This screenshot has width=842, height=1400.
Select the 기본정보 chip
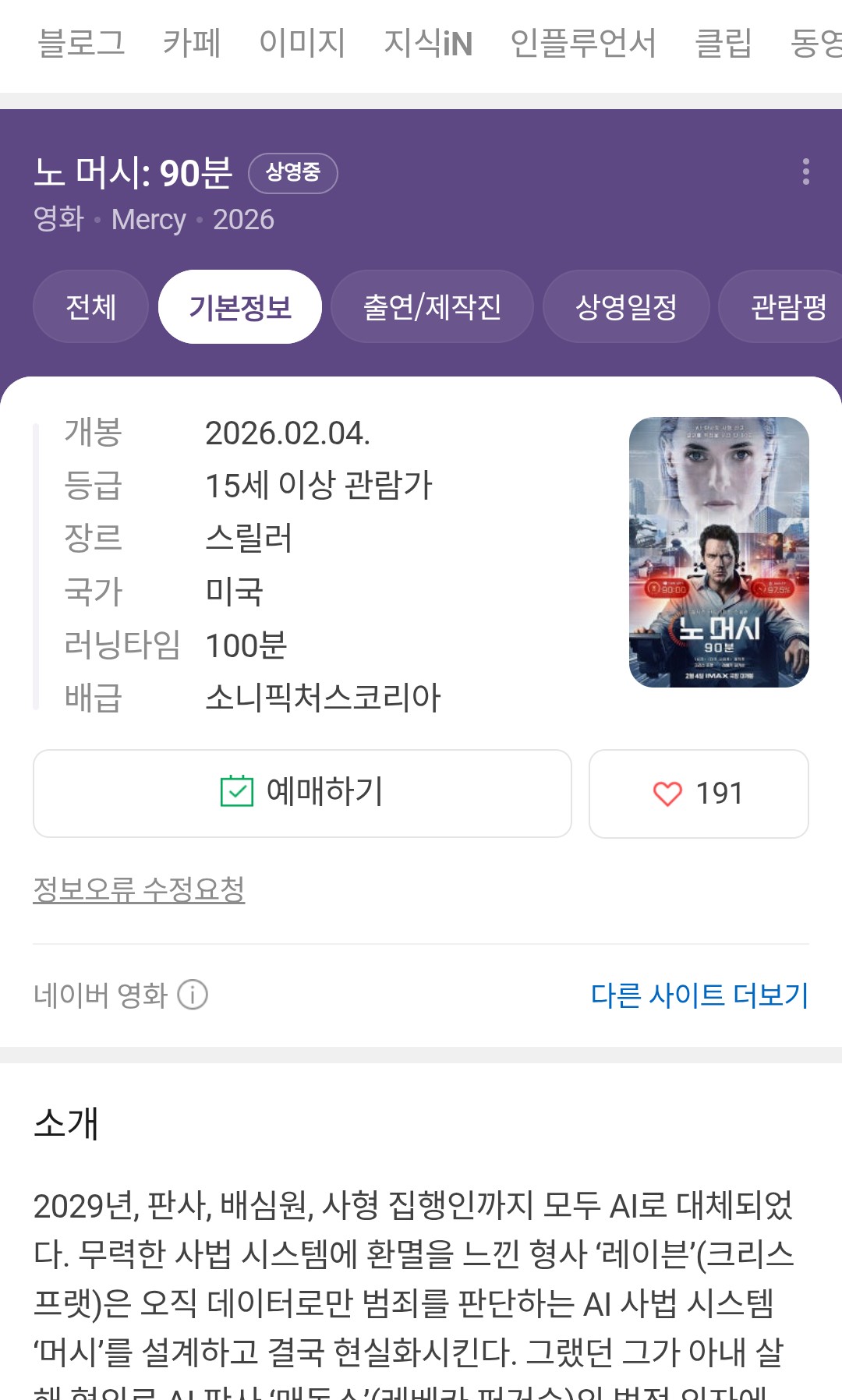[240, 306]
